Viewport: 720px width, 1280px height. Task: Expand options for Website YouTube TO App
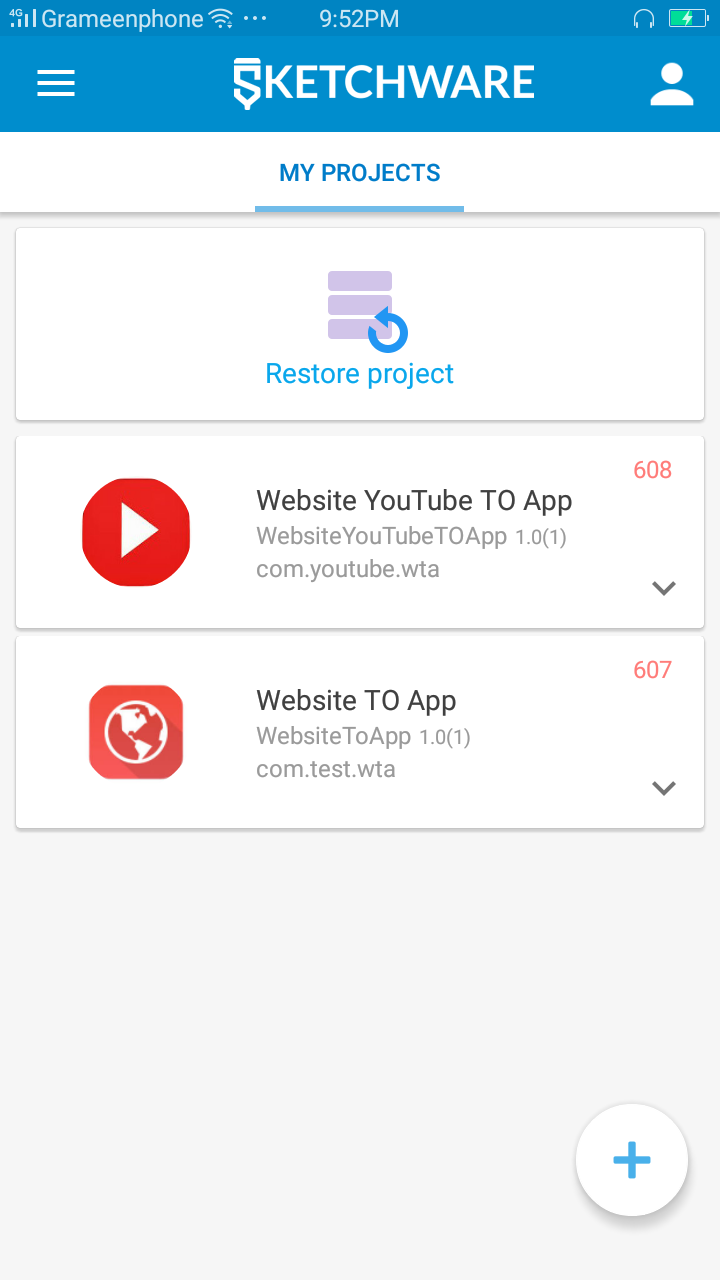tap(664, 588)
